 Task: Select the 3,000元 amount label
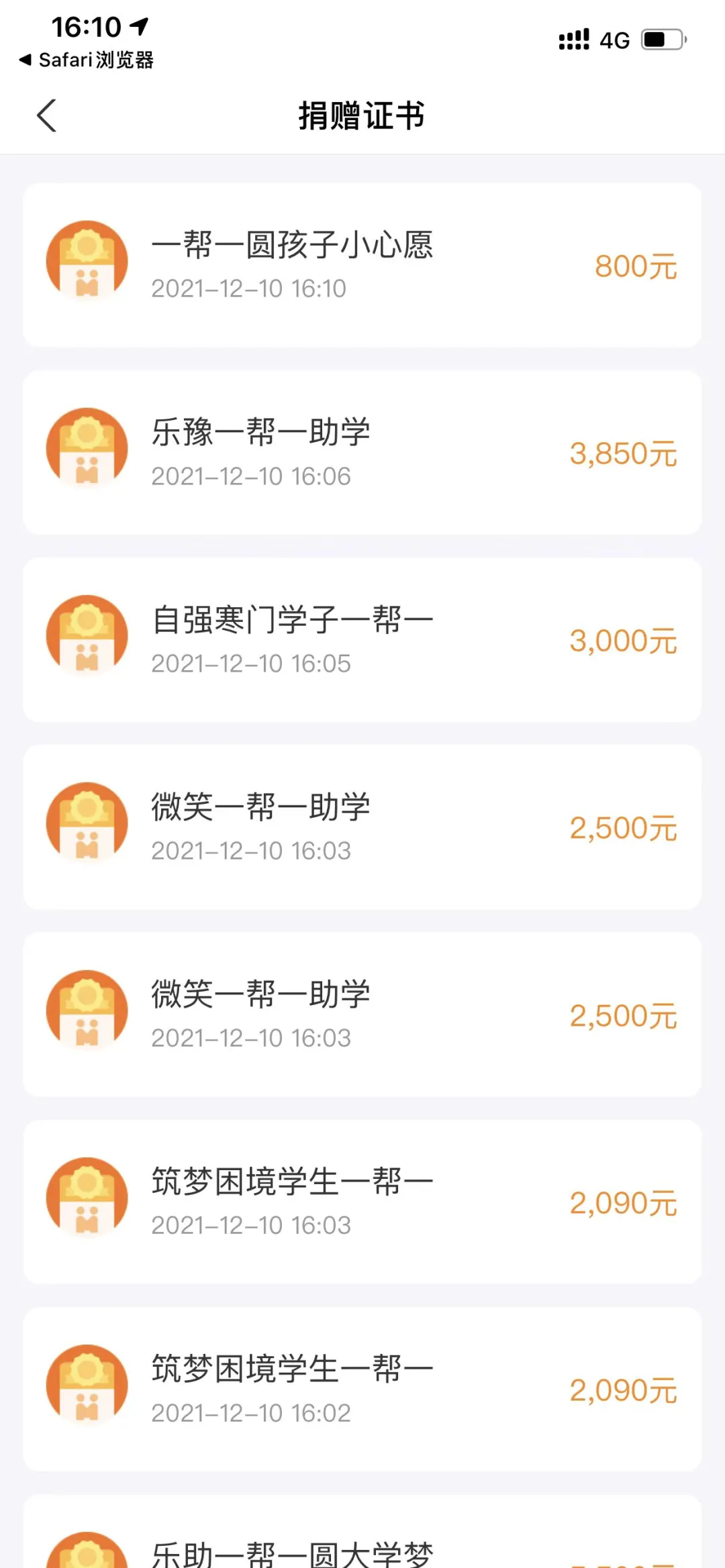pos(623,641)
